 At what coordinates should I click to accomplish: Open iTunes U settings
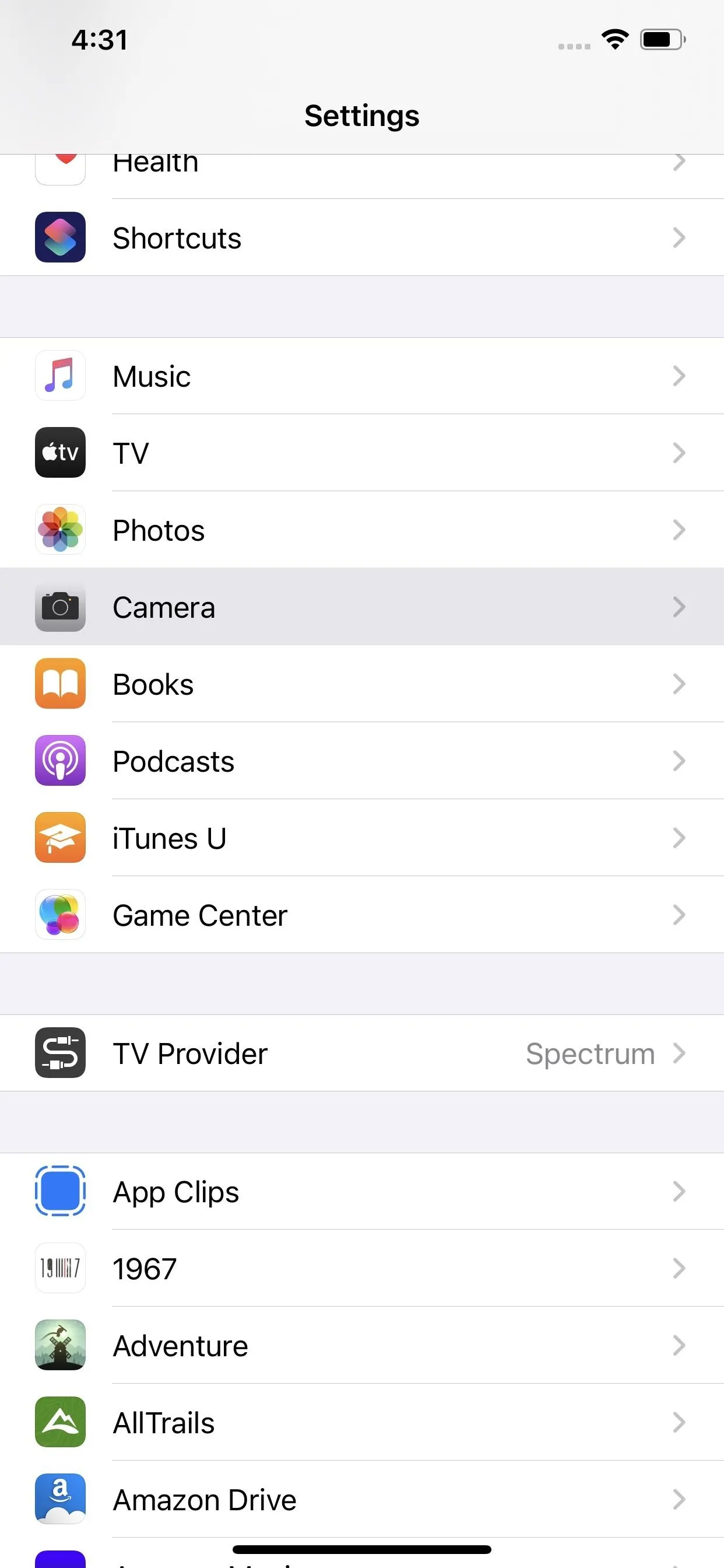click(362, 838)
